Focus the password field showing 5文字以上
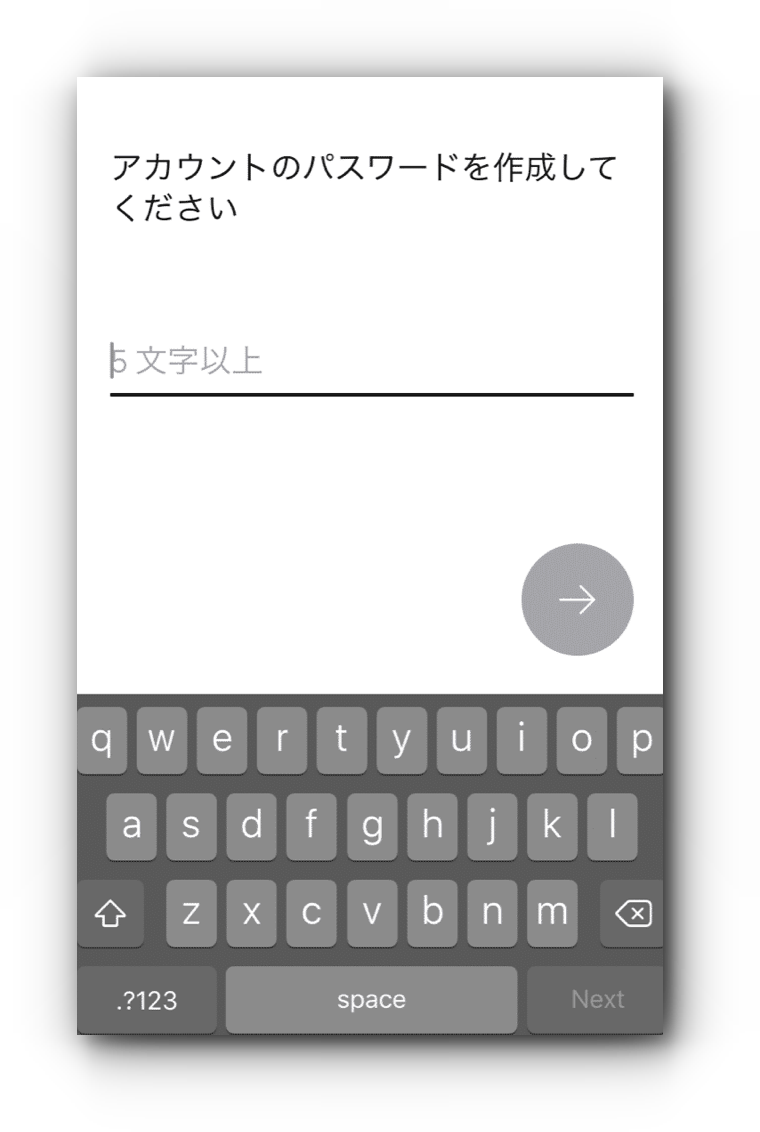 coord(370,361)
